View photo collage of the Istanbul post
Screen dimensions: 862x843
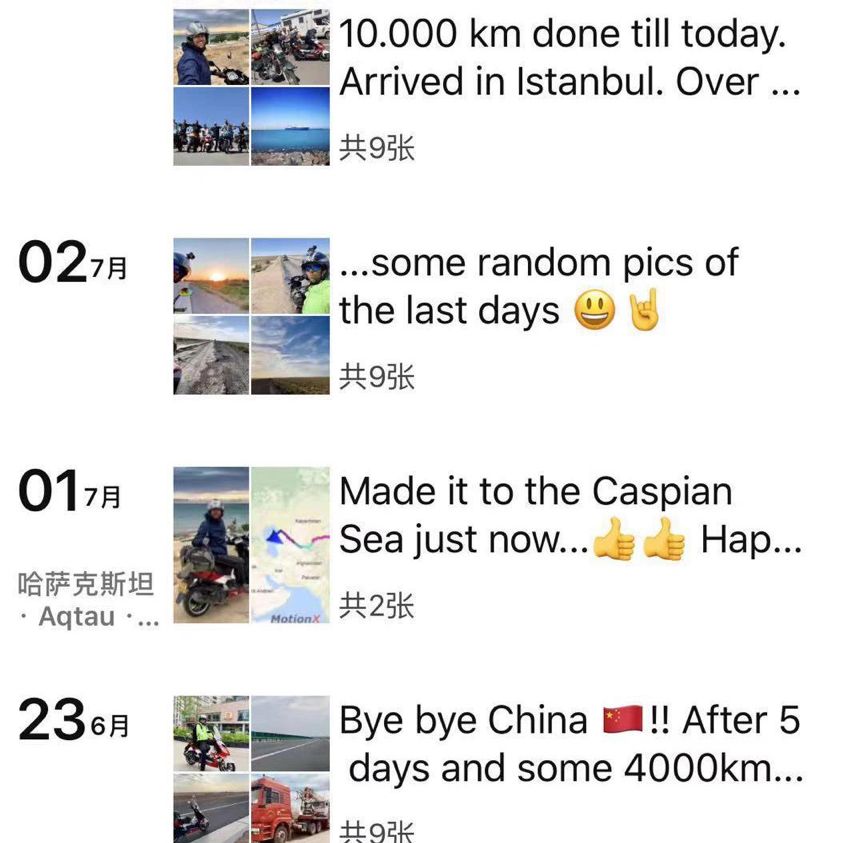click(251, 87)
